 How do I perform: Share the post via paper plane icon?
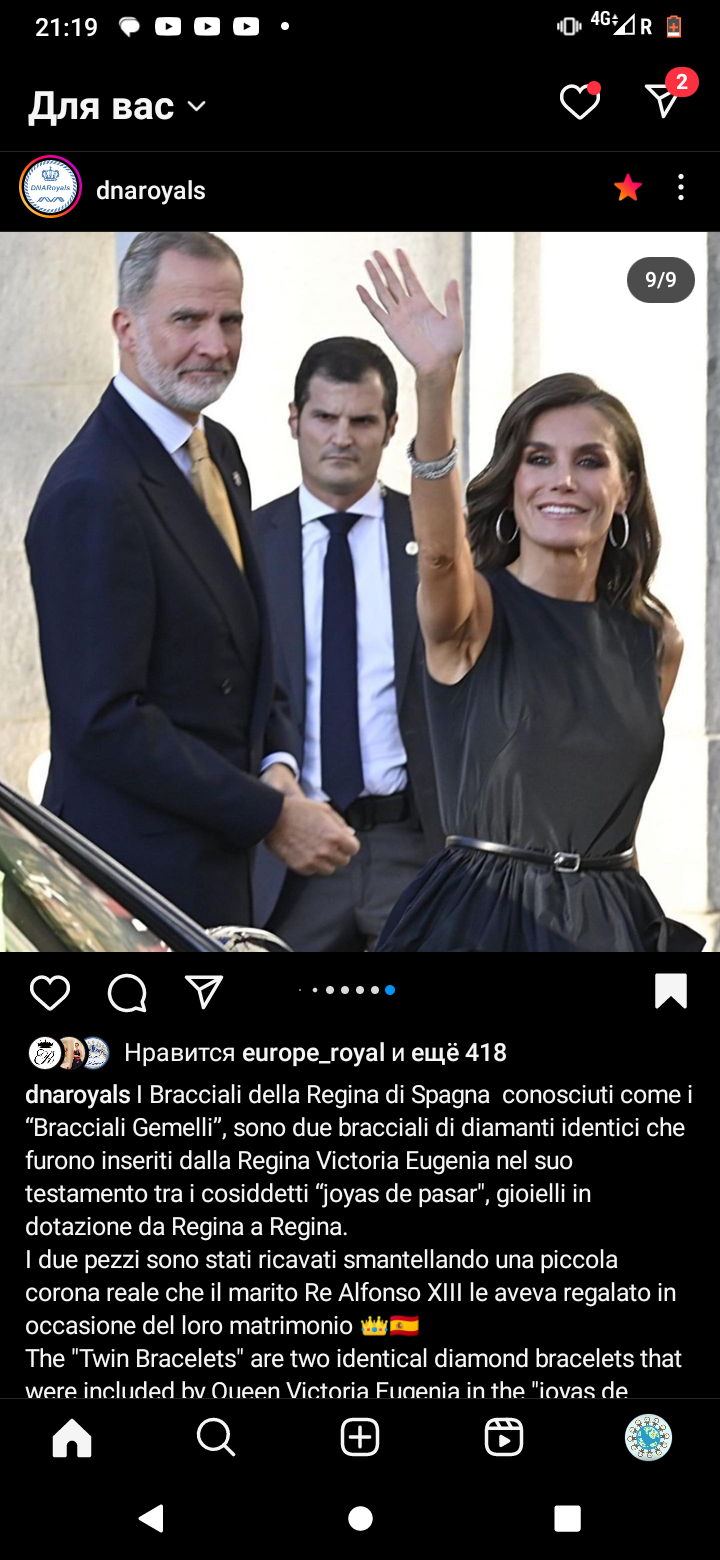[204, 991]
